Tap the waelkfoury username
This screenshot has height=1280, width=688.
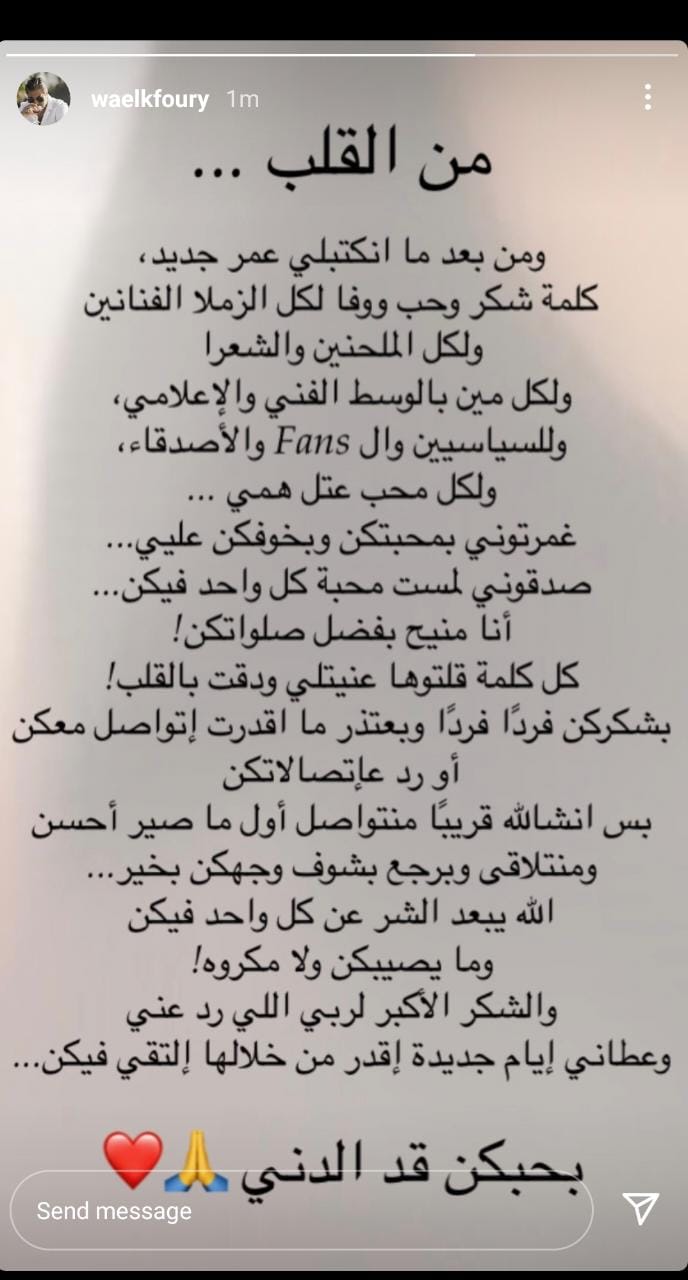coord(150,99)
